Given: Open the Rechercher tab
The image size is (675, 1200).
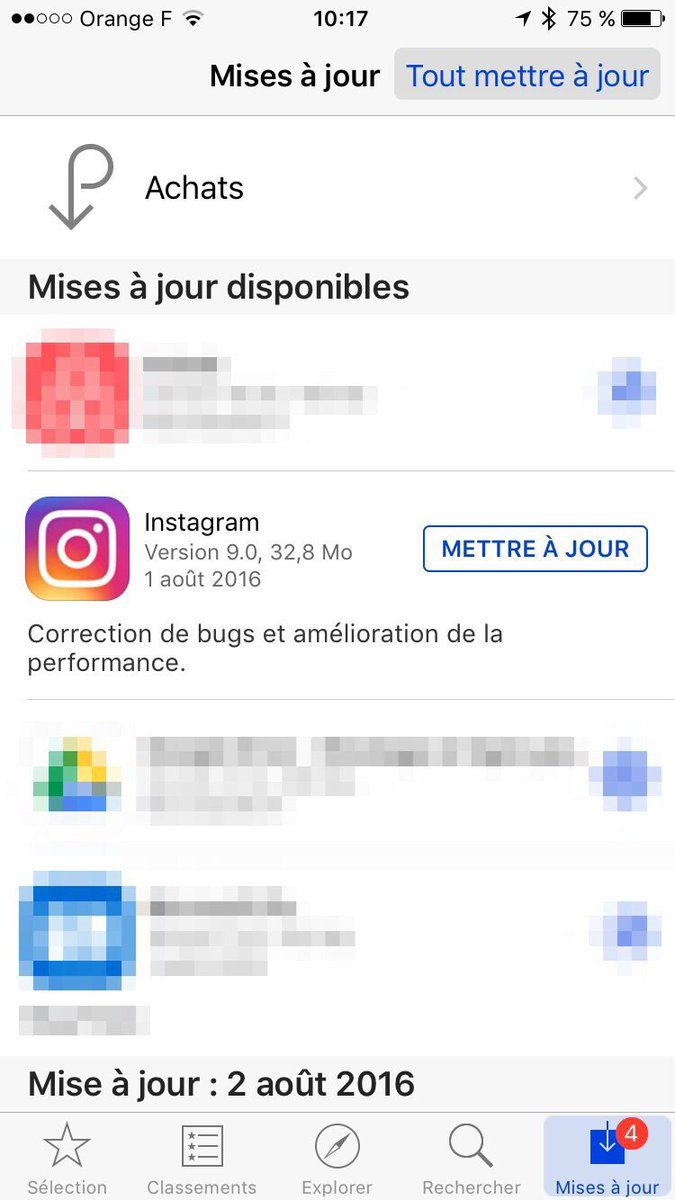Looking at the screenshot, I should (471, 1158).
